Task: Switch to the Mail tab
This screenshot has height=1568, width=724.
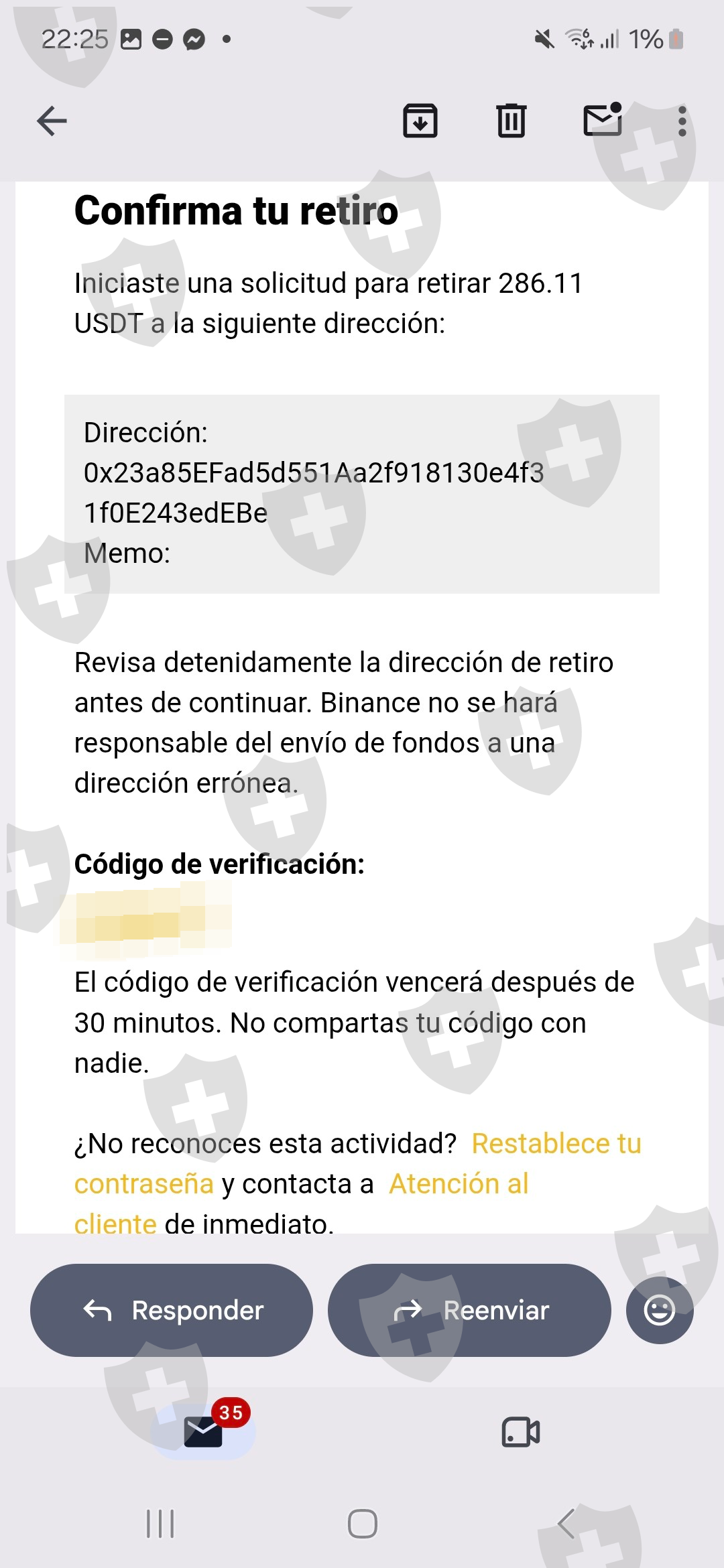Action: [x=204, y=1432]
